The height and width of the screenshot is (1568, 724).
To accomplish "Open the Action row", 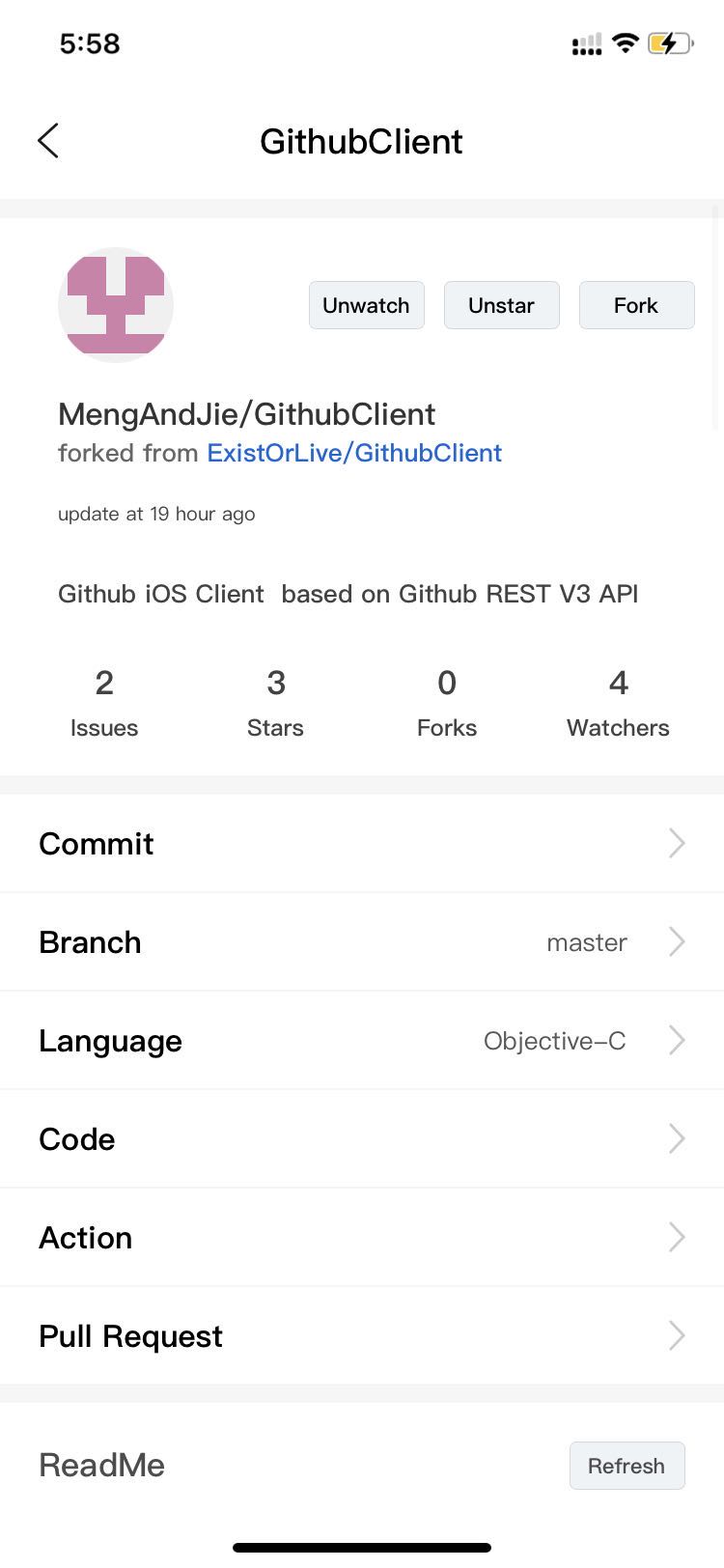I will [362, 1238].
